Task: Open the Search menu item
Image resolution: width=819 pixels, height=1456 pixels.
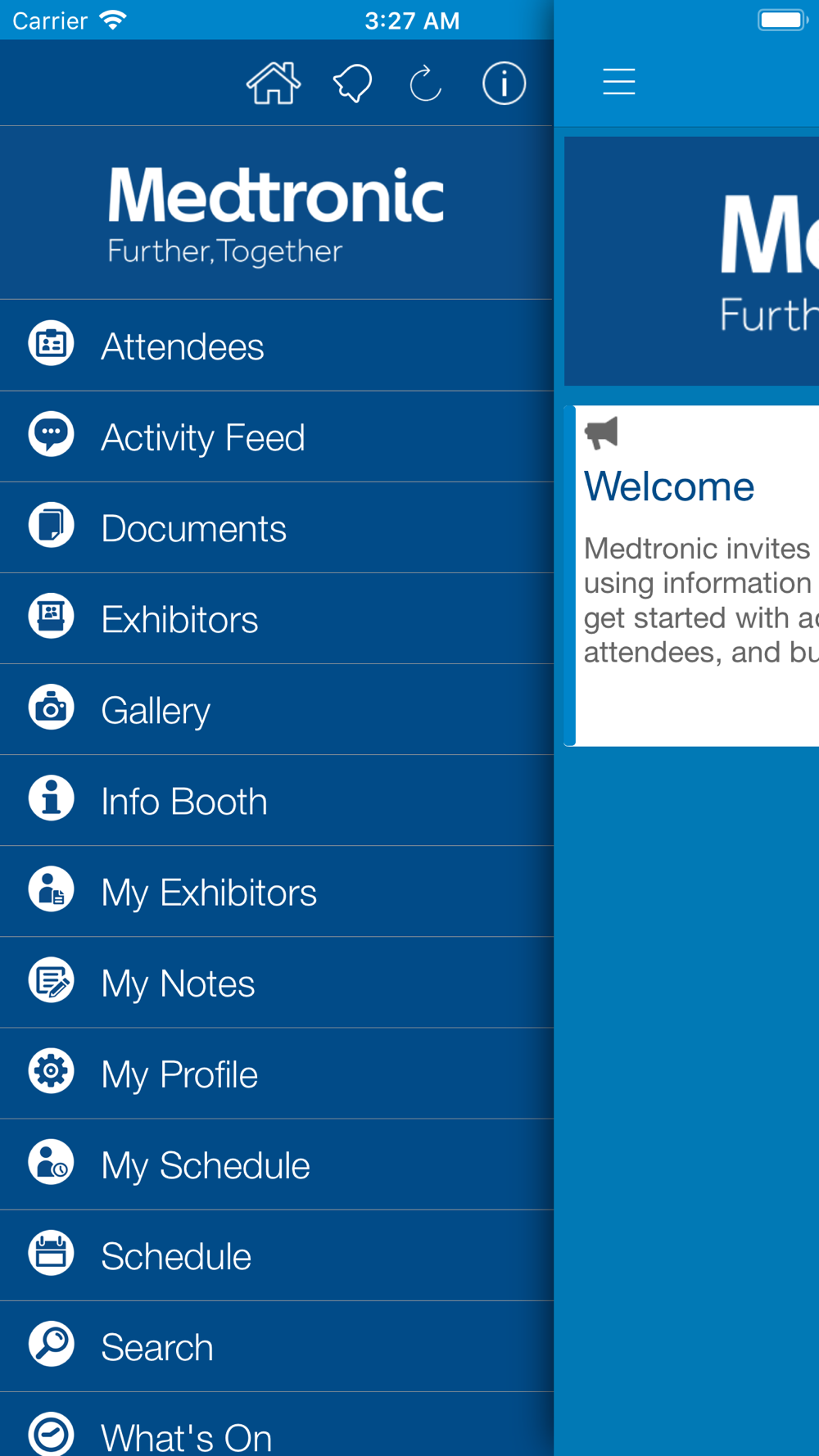Action: 277,1346
